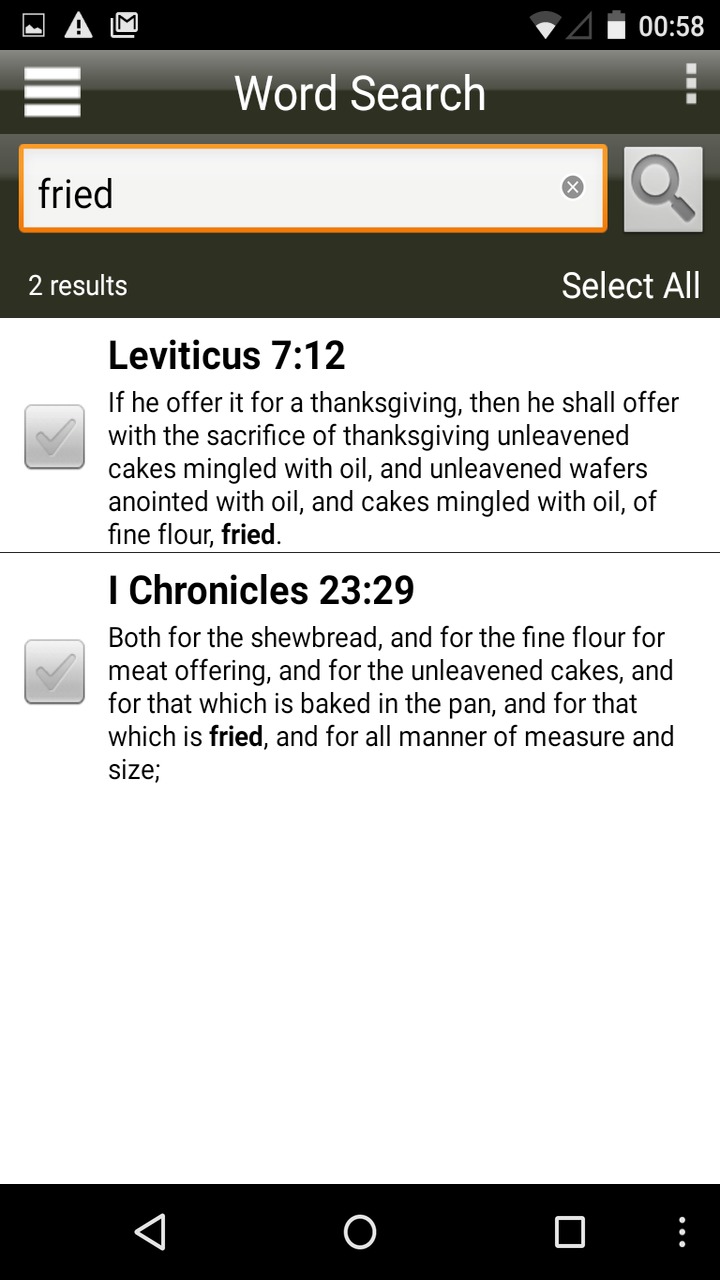Tap the Word Search title

click(x=360, y=92)
